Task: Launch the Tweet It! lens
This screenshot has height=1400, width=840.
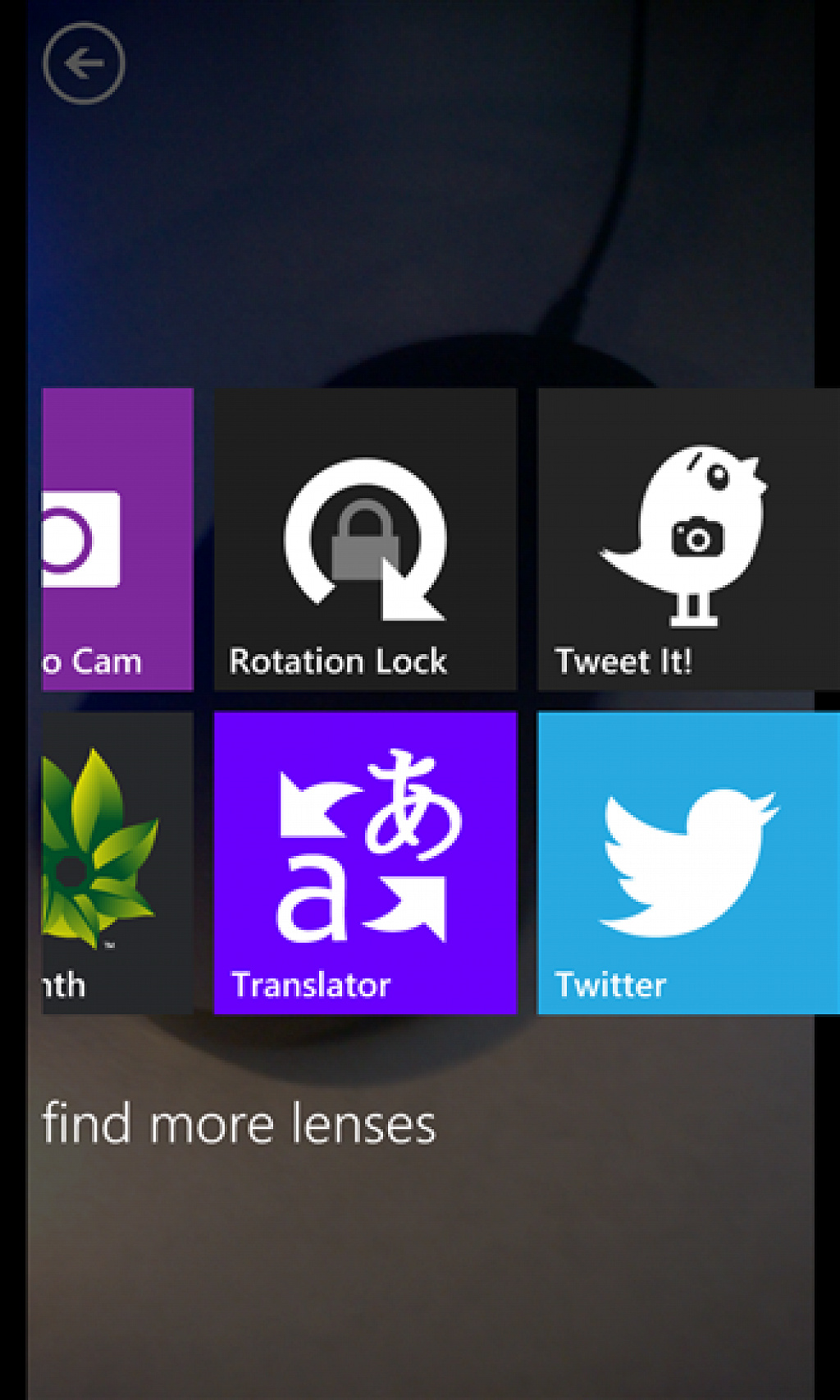Action: 688,539
